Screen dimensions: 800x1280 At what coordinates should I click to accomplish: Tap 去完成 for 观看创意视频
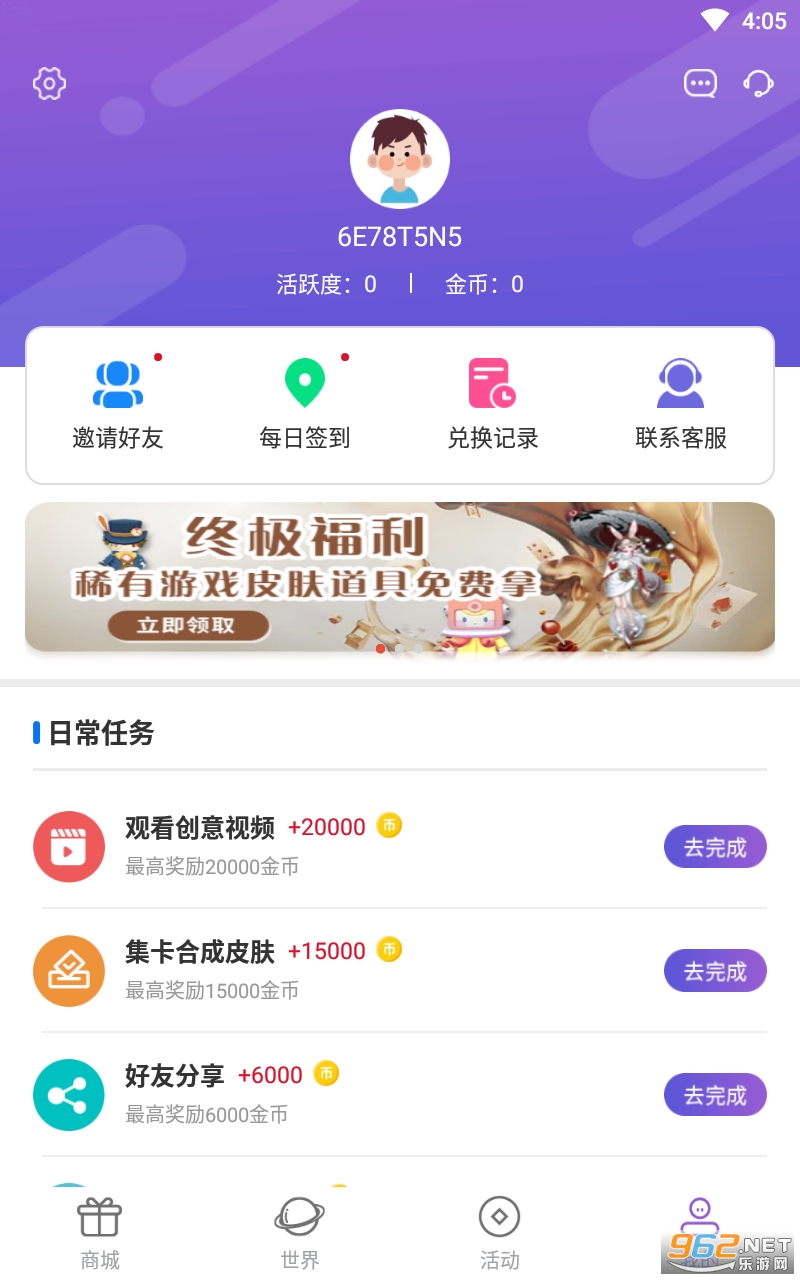(x=715, y=847)
